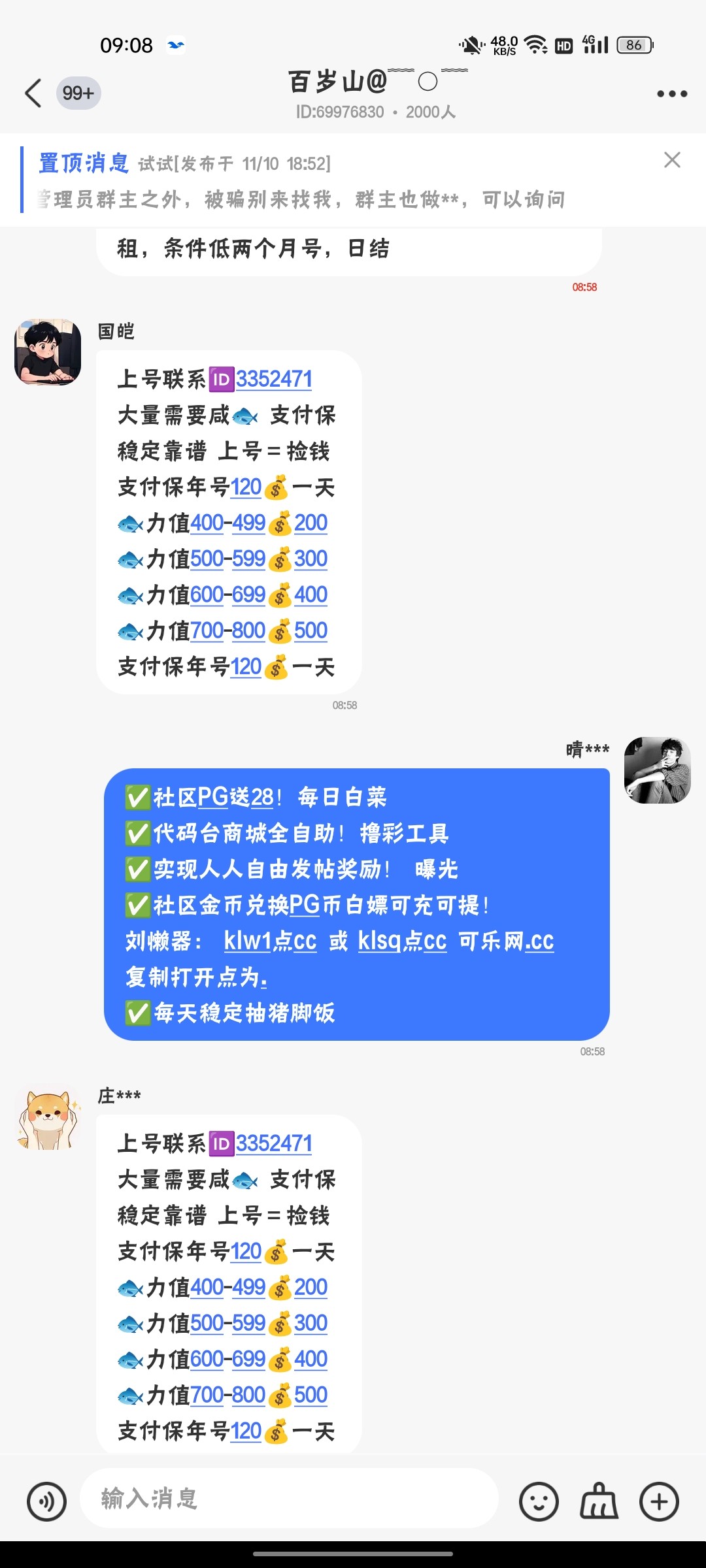The height and width of the screenshot is (1568, 706).
Task: Open the emoji picker
Action: (x=539, y=1501)
